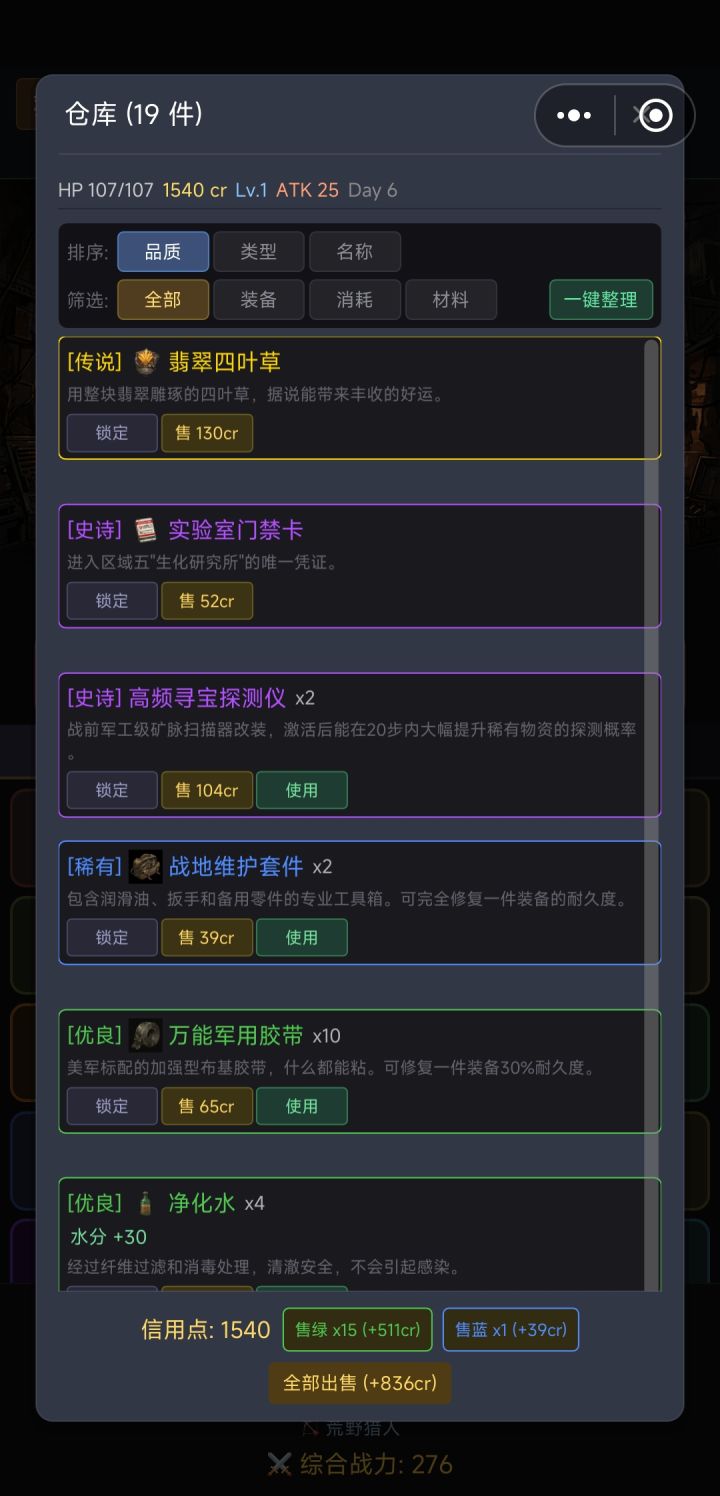This screenshot has height=1496, width=720.
Task: Click 全部出售 to sell everything
Action: point(360,1383)
